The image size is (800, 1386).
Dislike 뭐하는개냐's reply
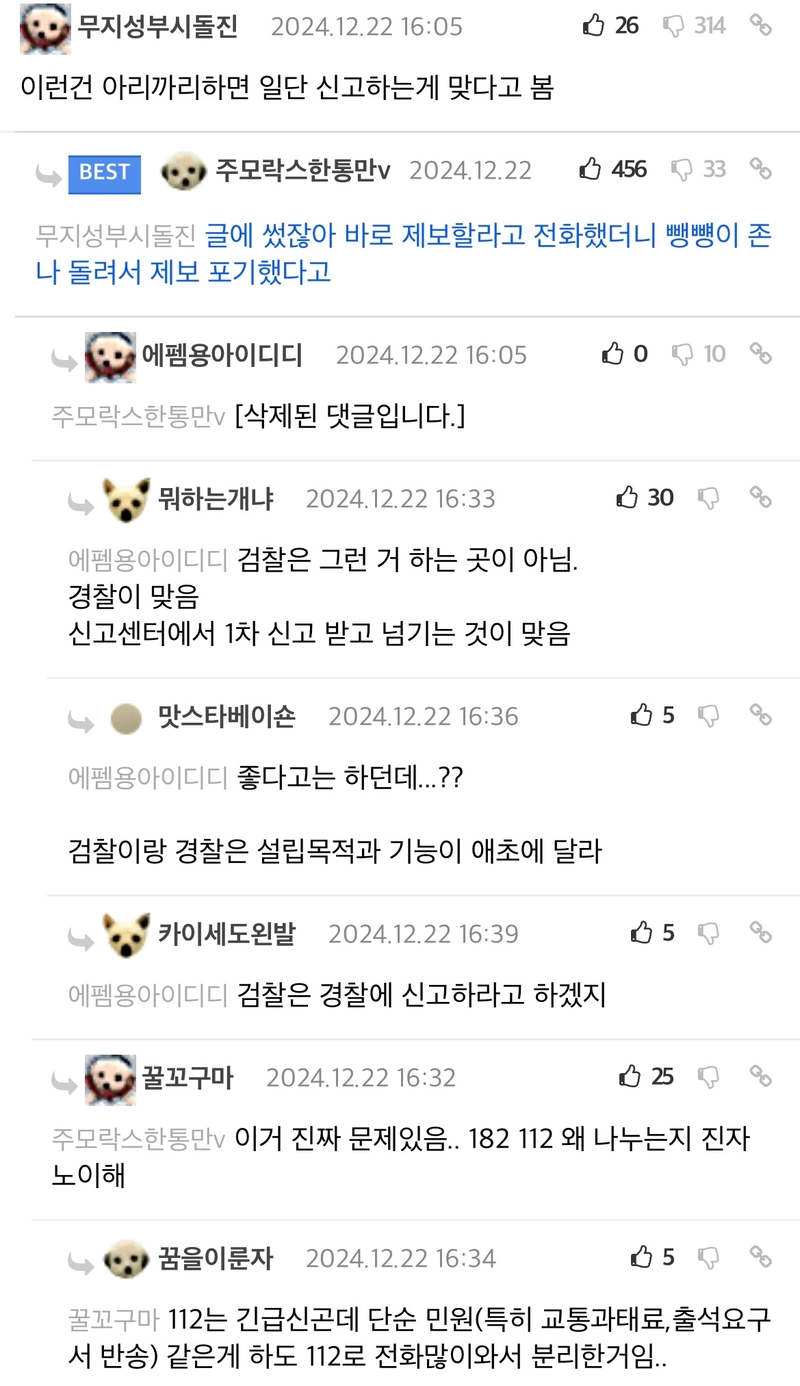point(709,498)
